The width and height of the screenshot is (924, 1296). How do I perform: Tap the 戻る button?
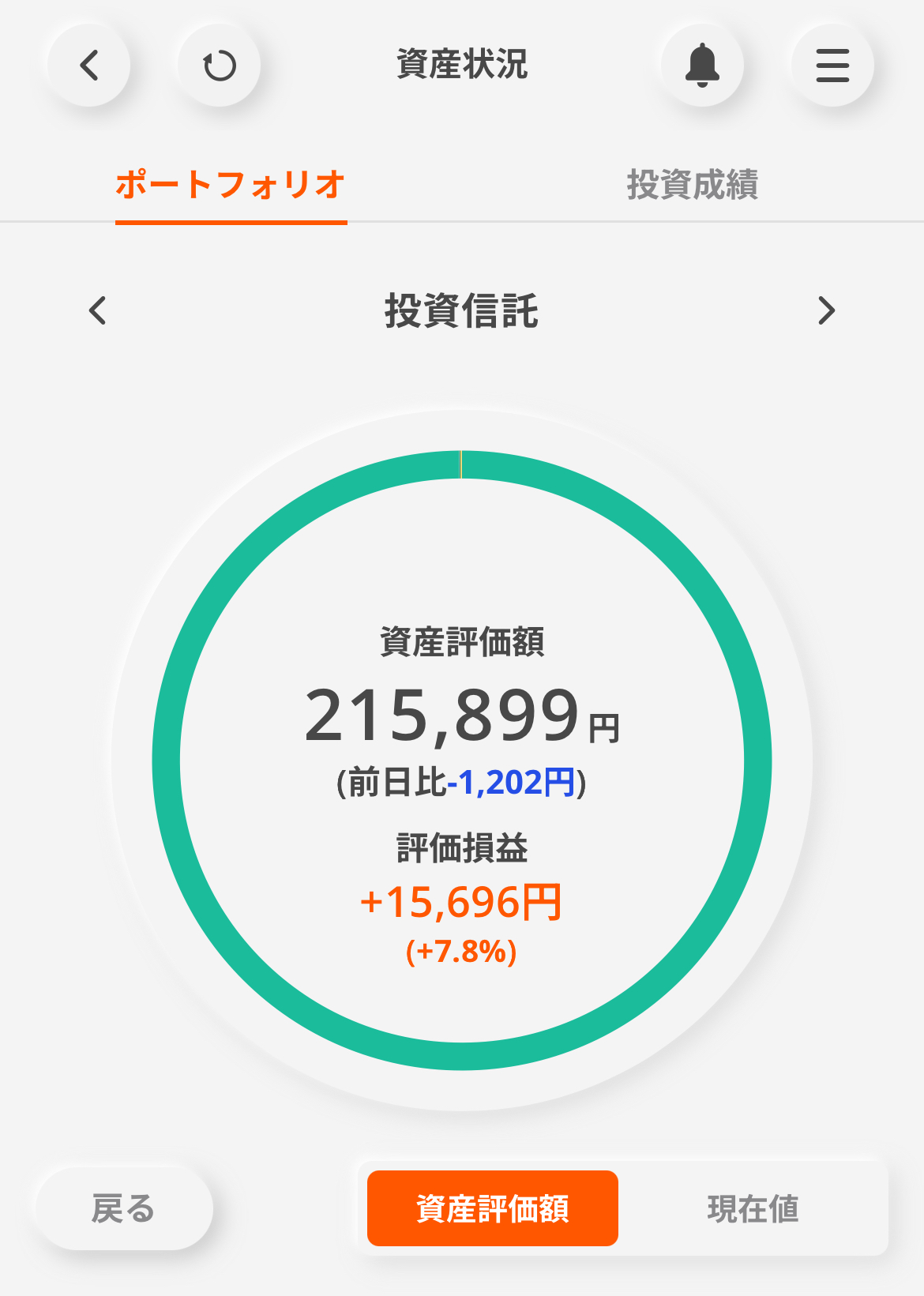124,1208
